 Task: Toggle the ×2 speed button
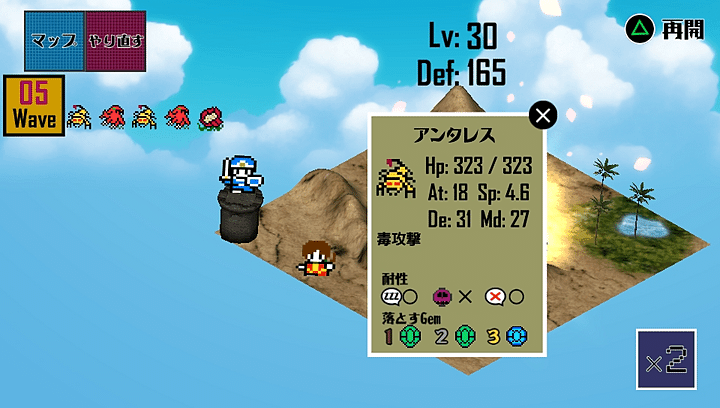pyautogui.click(x=666, y=361)
